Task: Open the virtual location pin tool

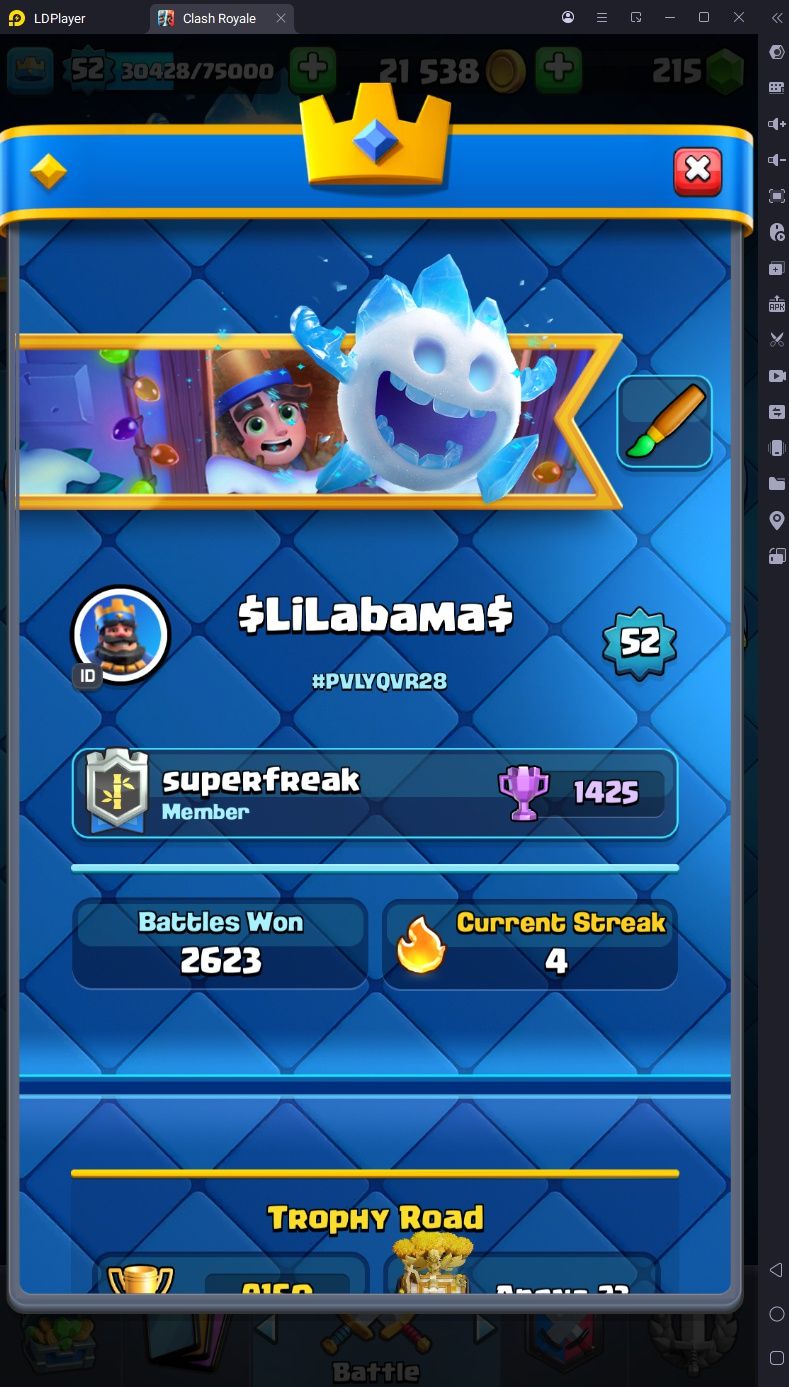Action: [776, 520]
